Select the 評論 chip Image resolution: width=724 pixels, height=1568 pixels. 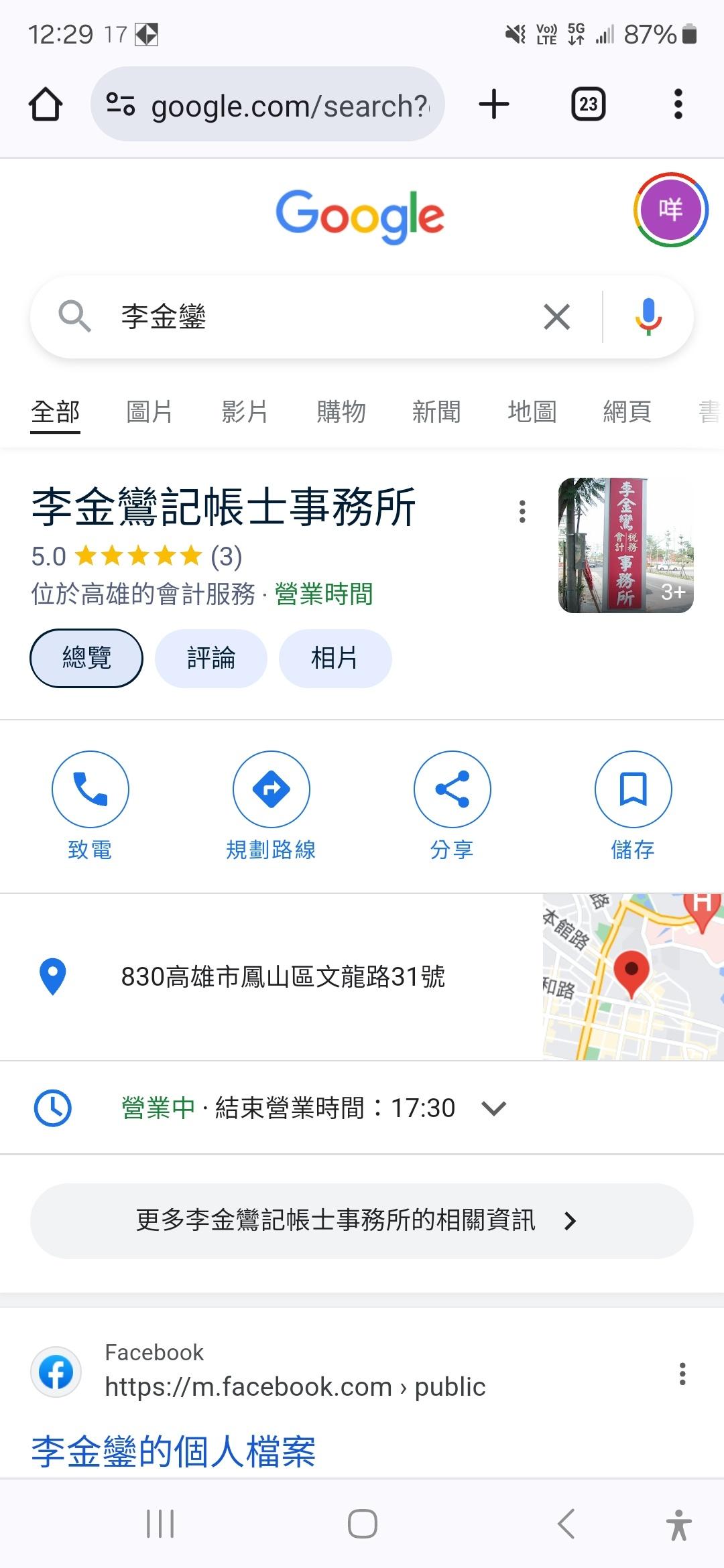[x=210, y=658]
